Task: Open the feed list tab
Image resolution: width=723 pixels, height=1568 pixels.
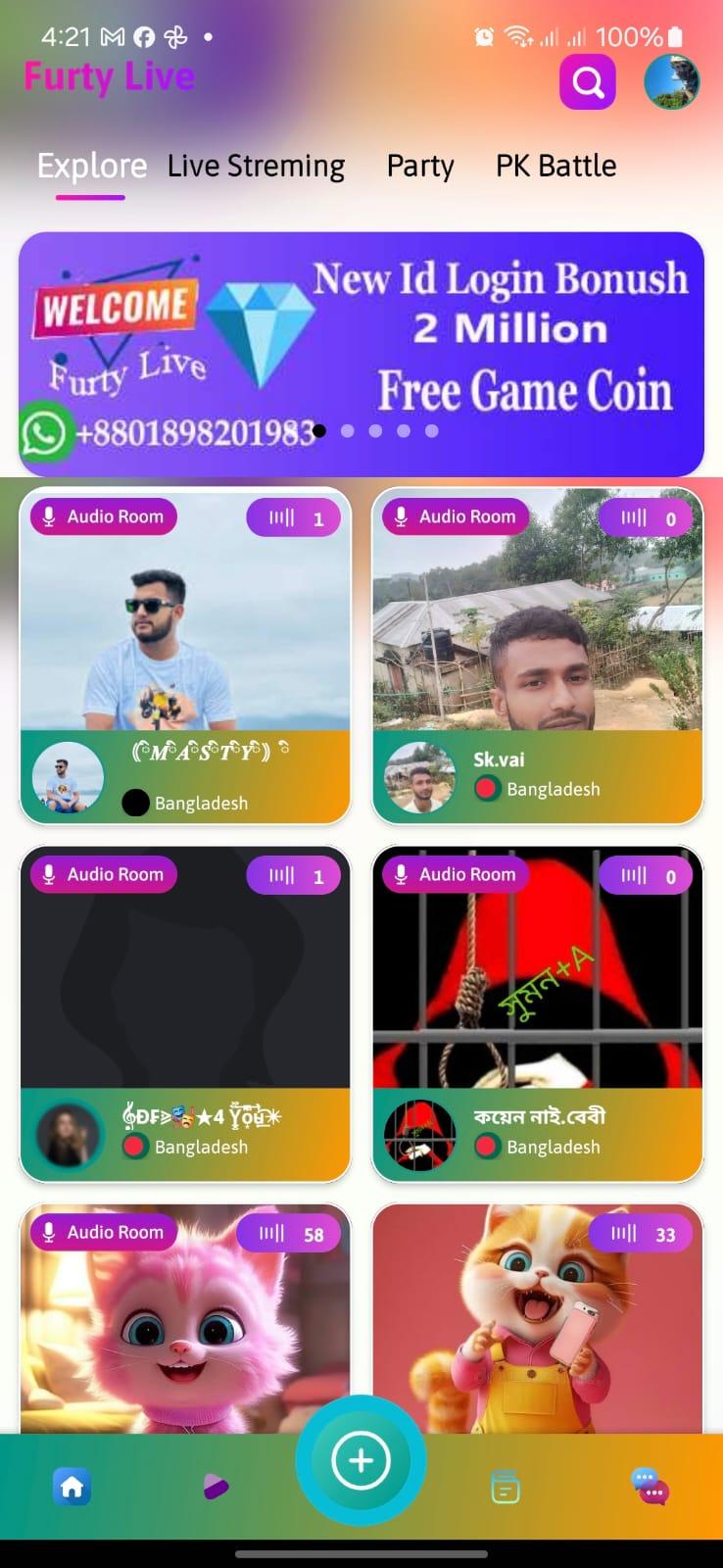Action: [x=506, y=1488]
